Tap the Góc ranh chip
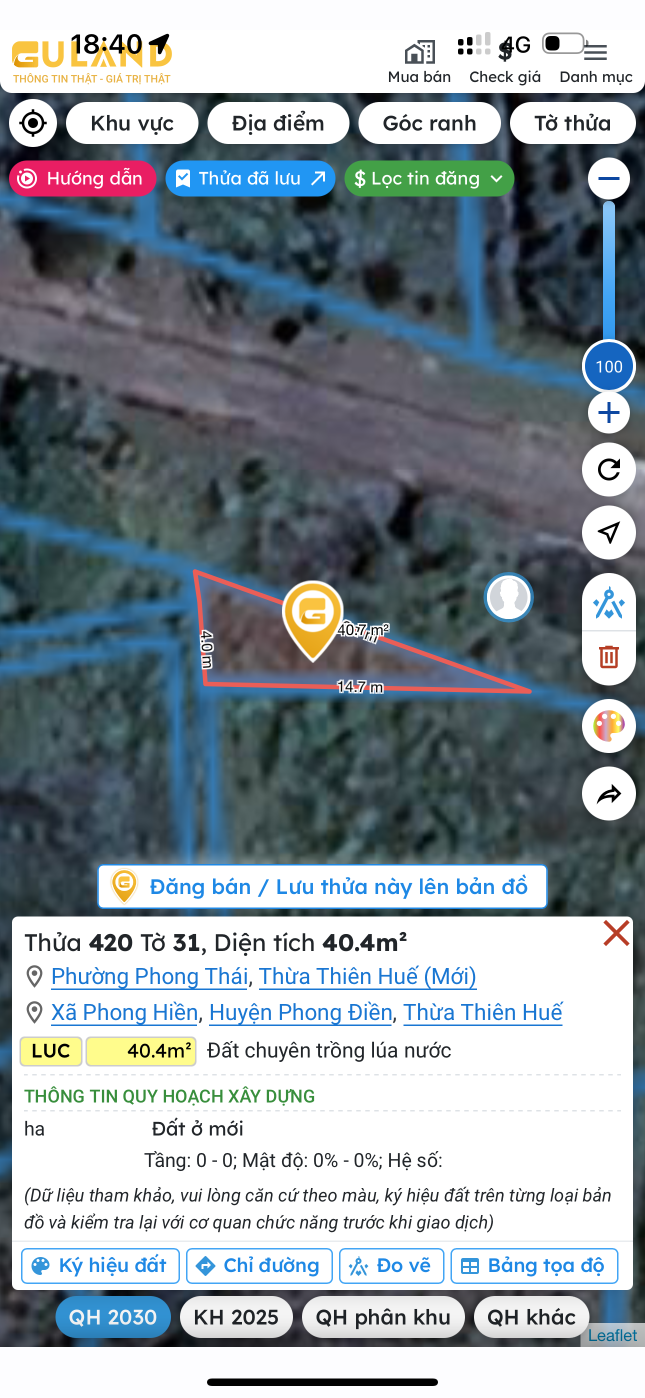The height and width of the screenshot is (1398, 645). 429,124
